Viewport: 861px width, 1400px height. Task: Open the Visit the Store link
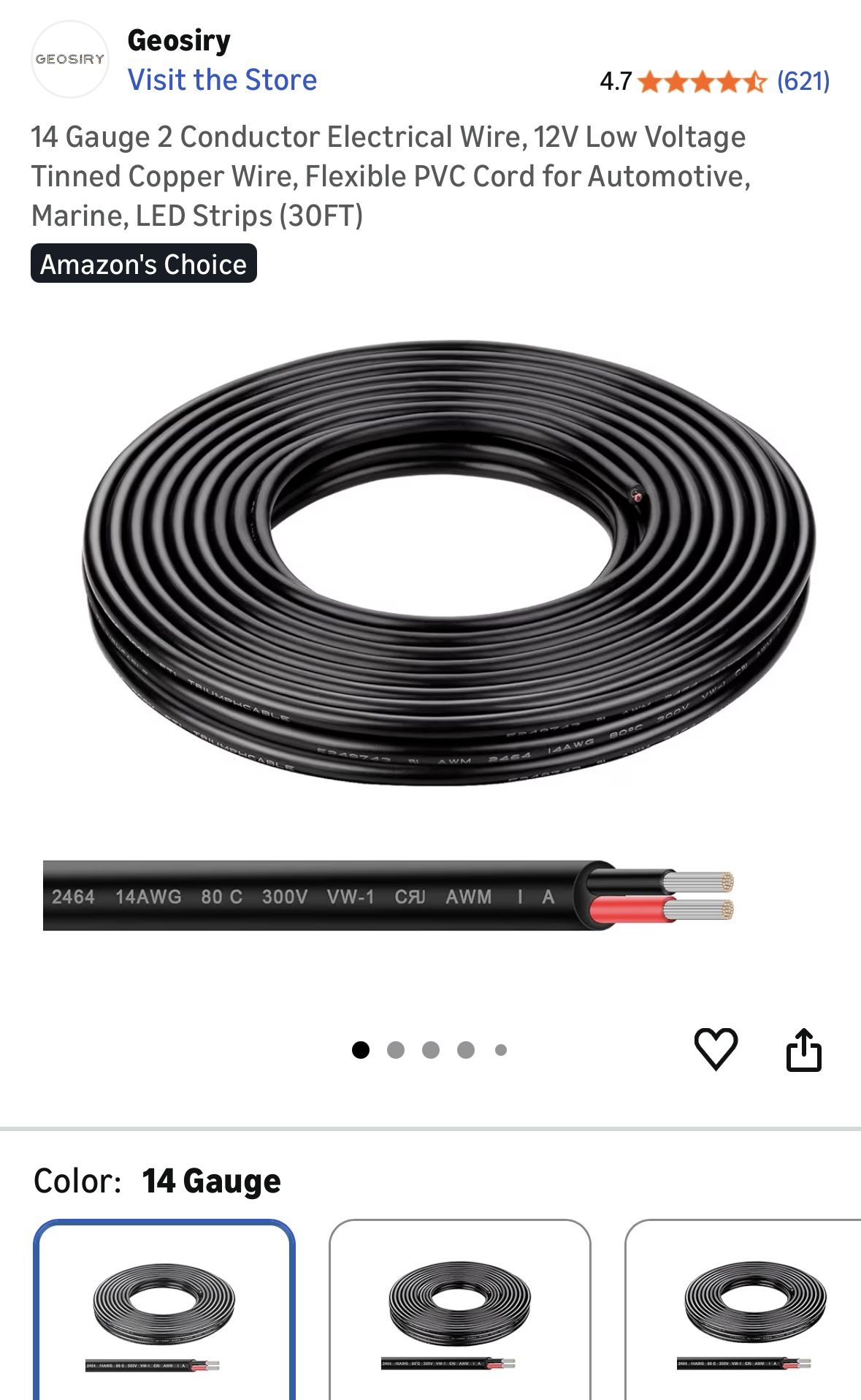pos(222,80)
